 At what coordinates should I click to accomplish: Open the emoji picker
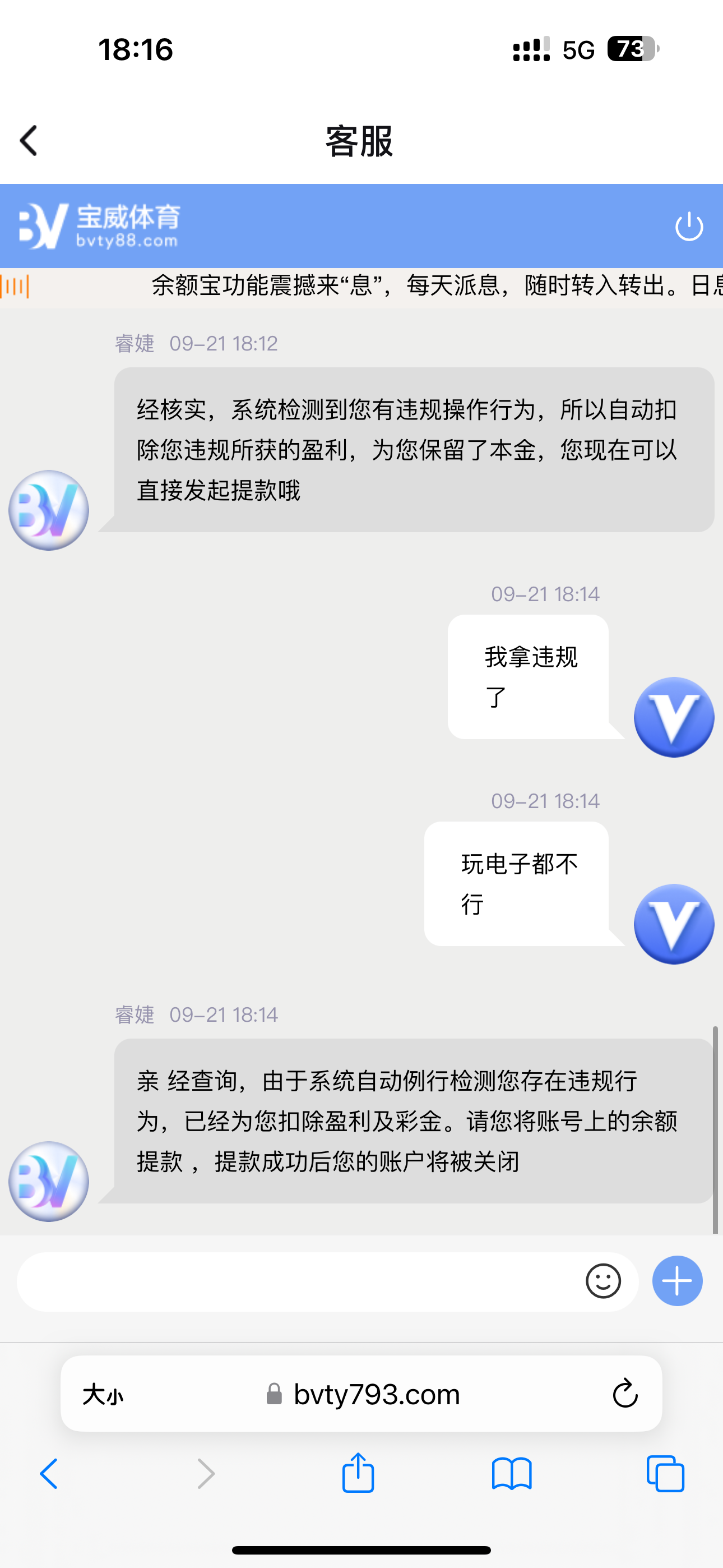[x=603, y=1281]
